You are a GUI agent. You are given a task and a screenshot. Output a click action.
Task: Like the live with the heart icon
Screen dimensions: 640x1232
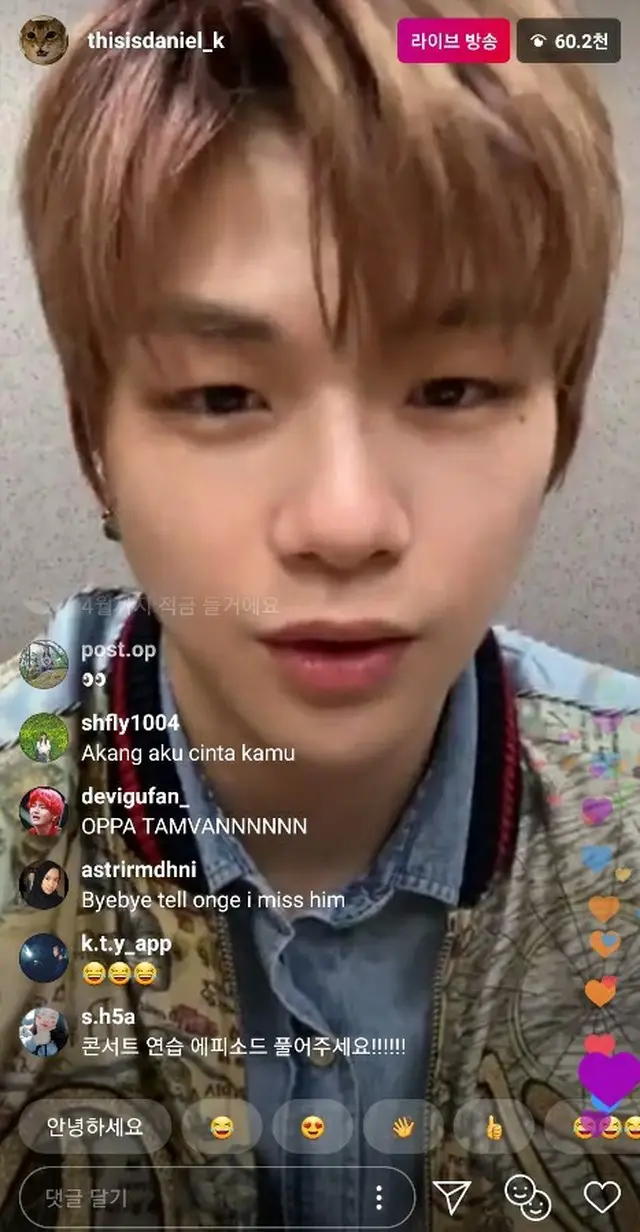(601, 1195)
